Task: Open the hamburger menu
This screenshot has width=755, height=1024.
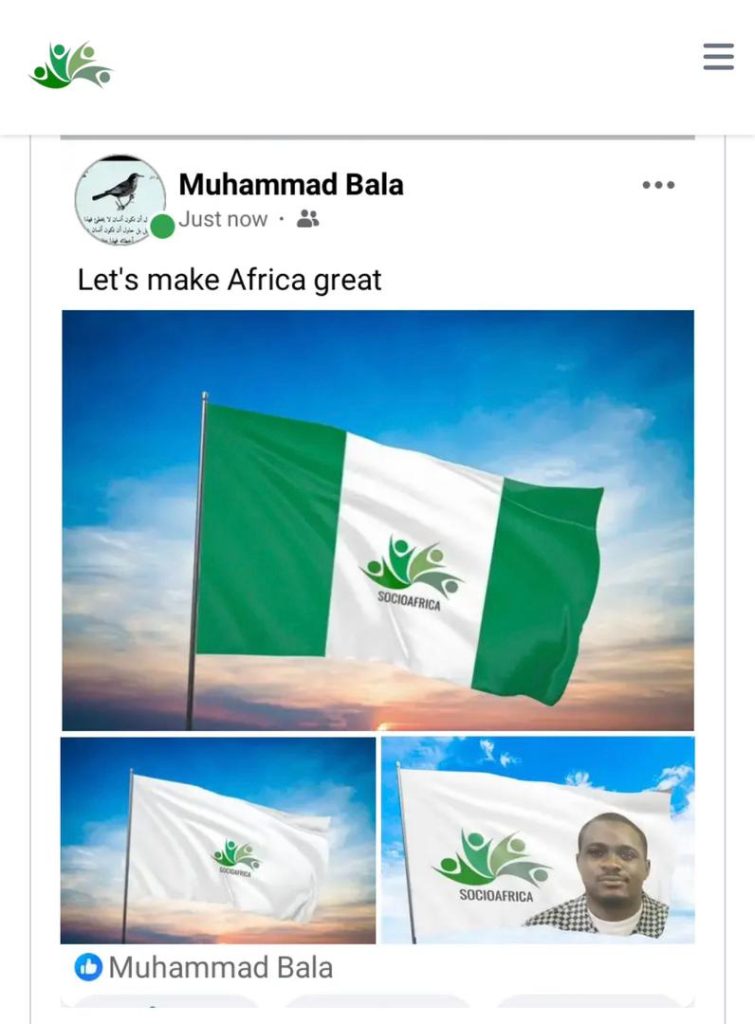Action: [718, 56]
